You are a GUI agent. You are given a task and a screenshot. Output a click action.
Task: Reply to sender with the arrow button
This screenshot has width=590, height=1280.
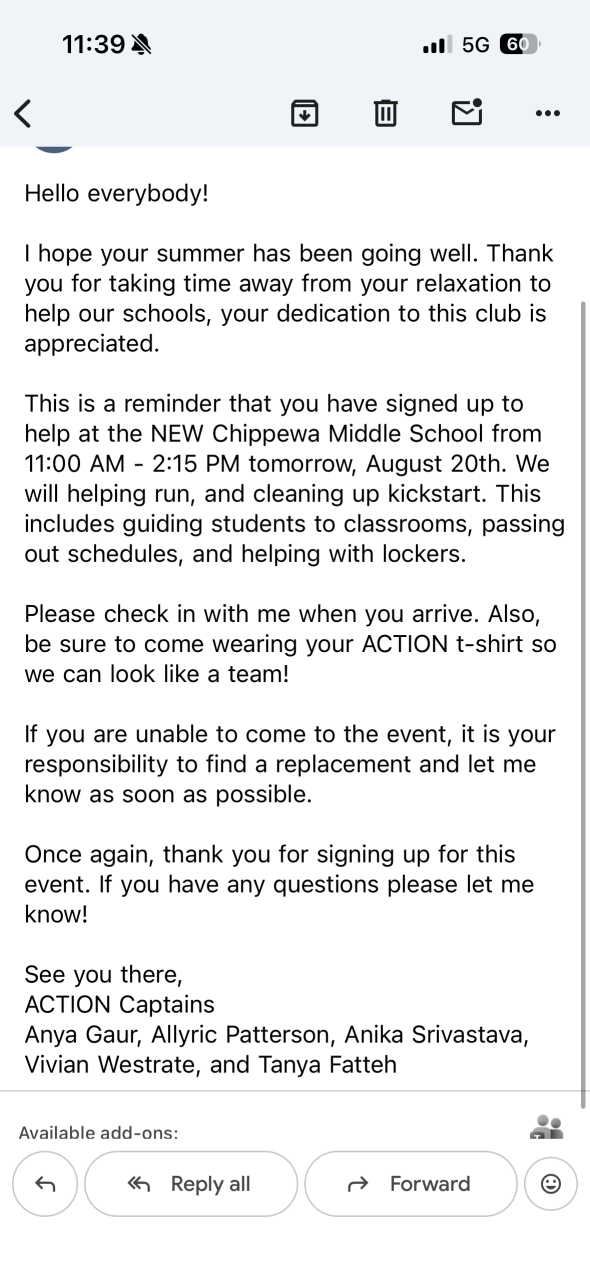(x=45, y=1184)
